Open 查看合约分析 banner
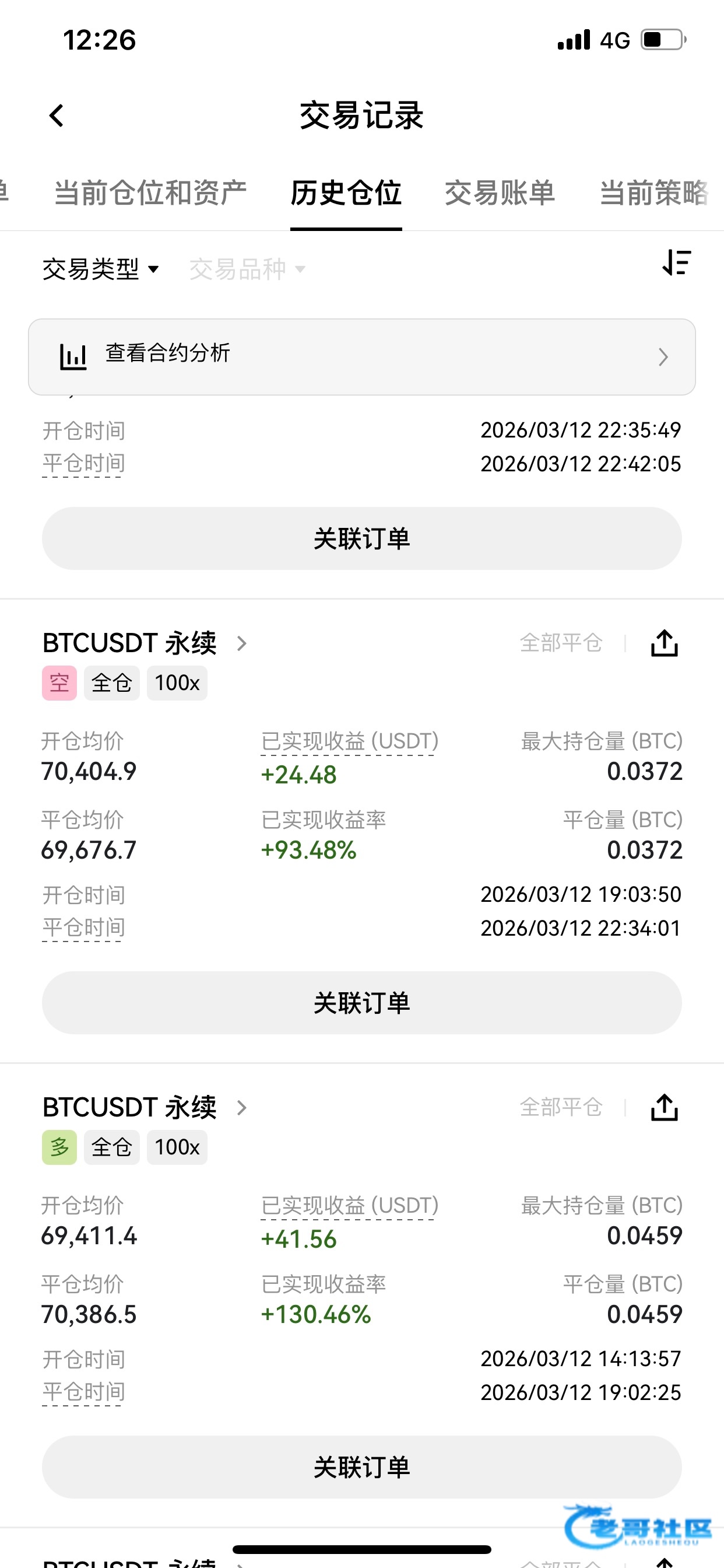 coord(361,356)
